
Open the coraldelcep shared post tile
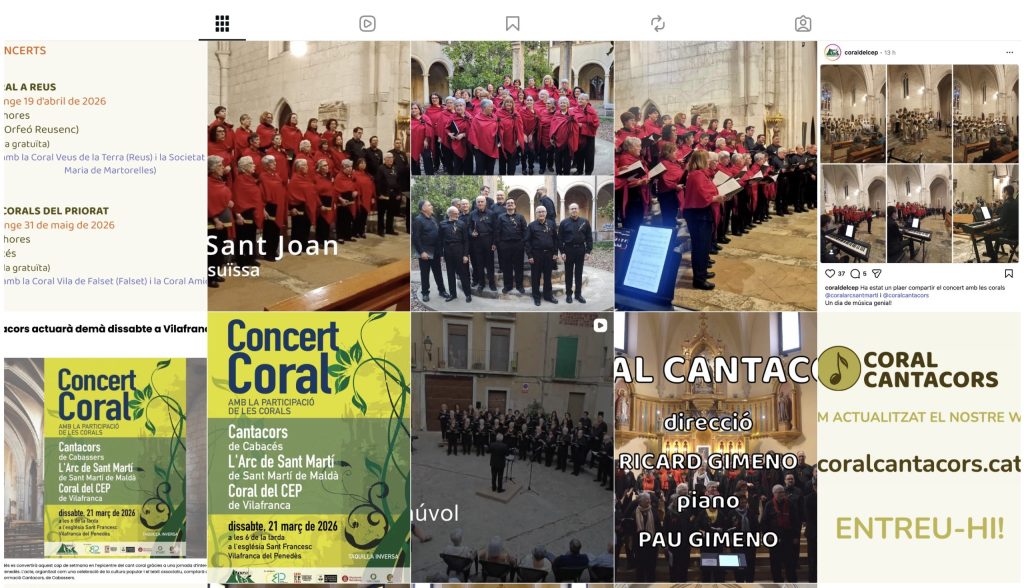click(919, 175)
